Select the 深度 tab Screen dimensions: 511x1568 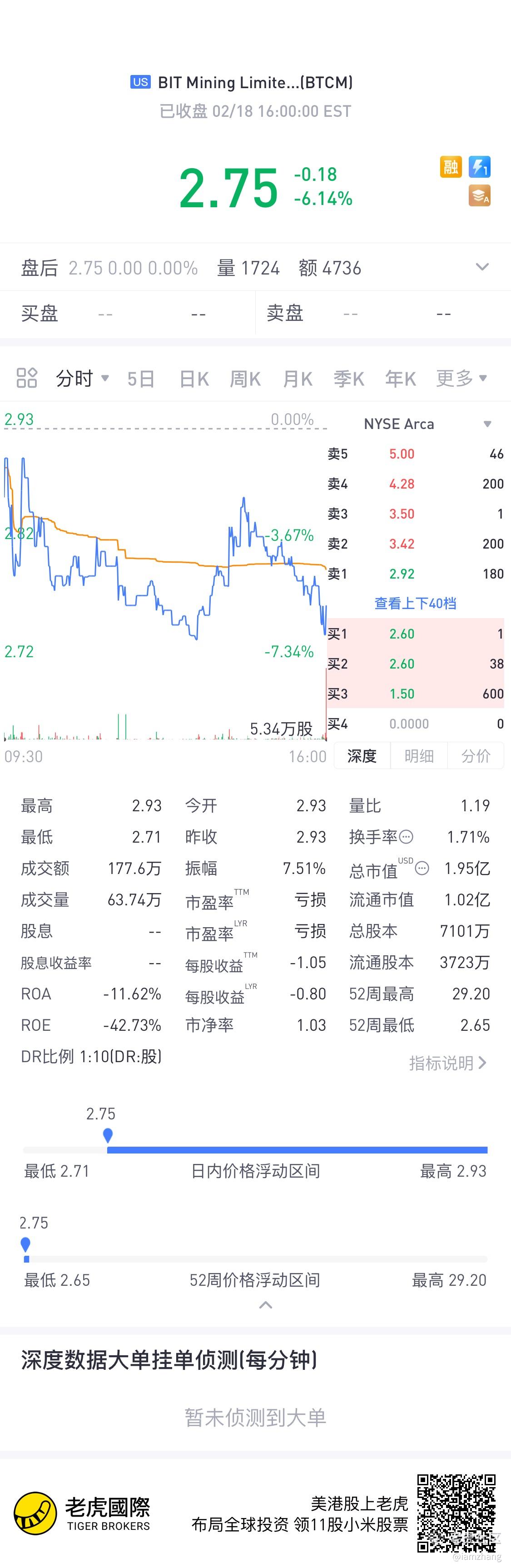pos(362,755)
